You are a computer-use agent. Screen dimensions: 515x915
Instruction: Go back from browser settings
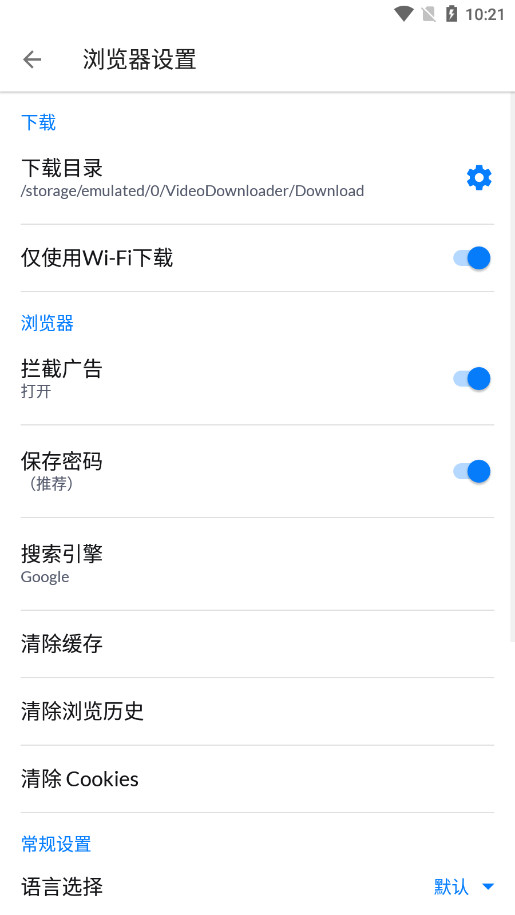tap(32, 59)
